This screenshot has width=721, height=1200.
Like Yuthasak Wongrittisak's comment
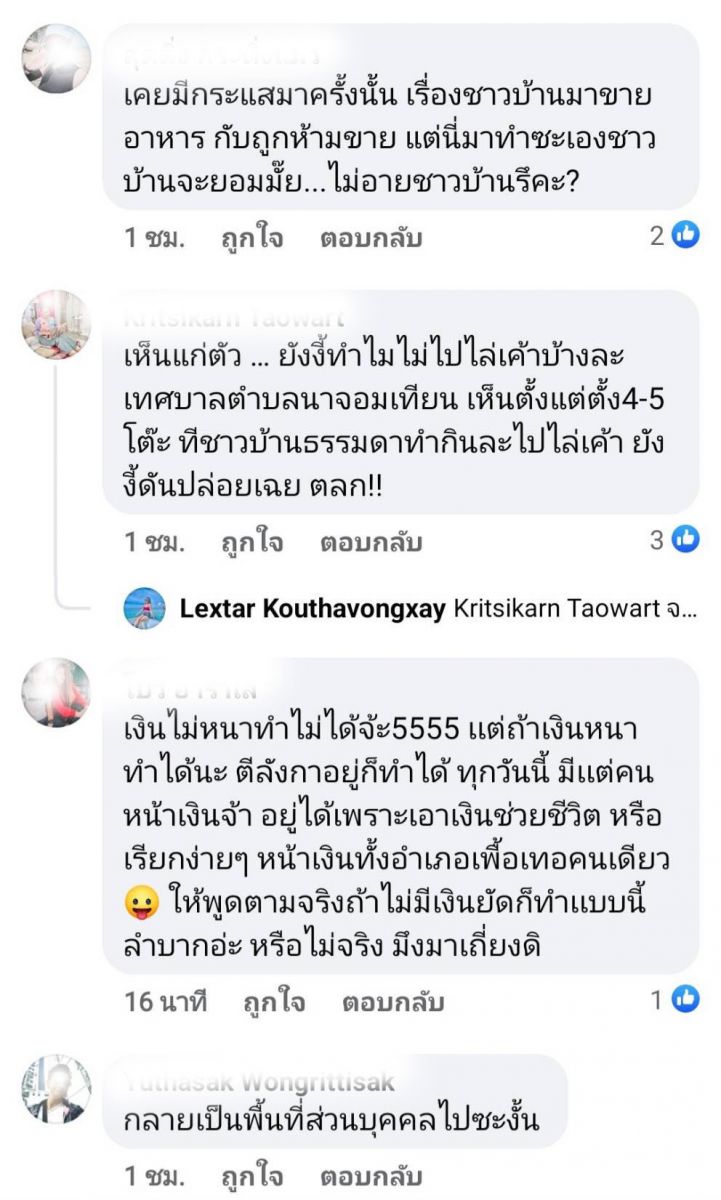(252, 1176)
